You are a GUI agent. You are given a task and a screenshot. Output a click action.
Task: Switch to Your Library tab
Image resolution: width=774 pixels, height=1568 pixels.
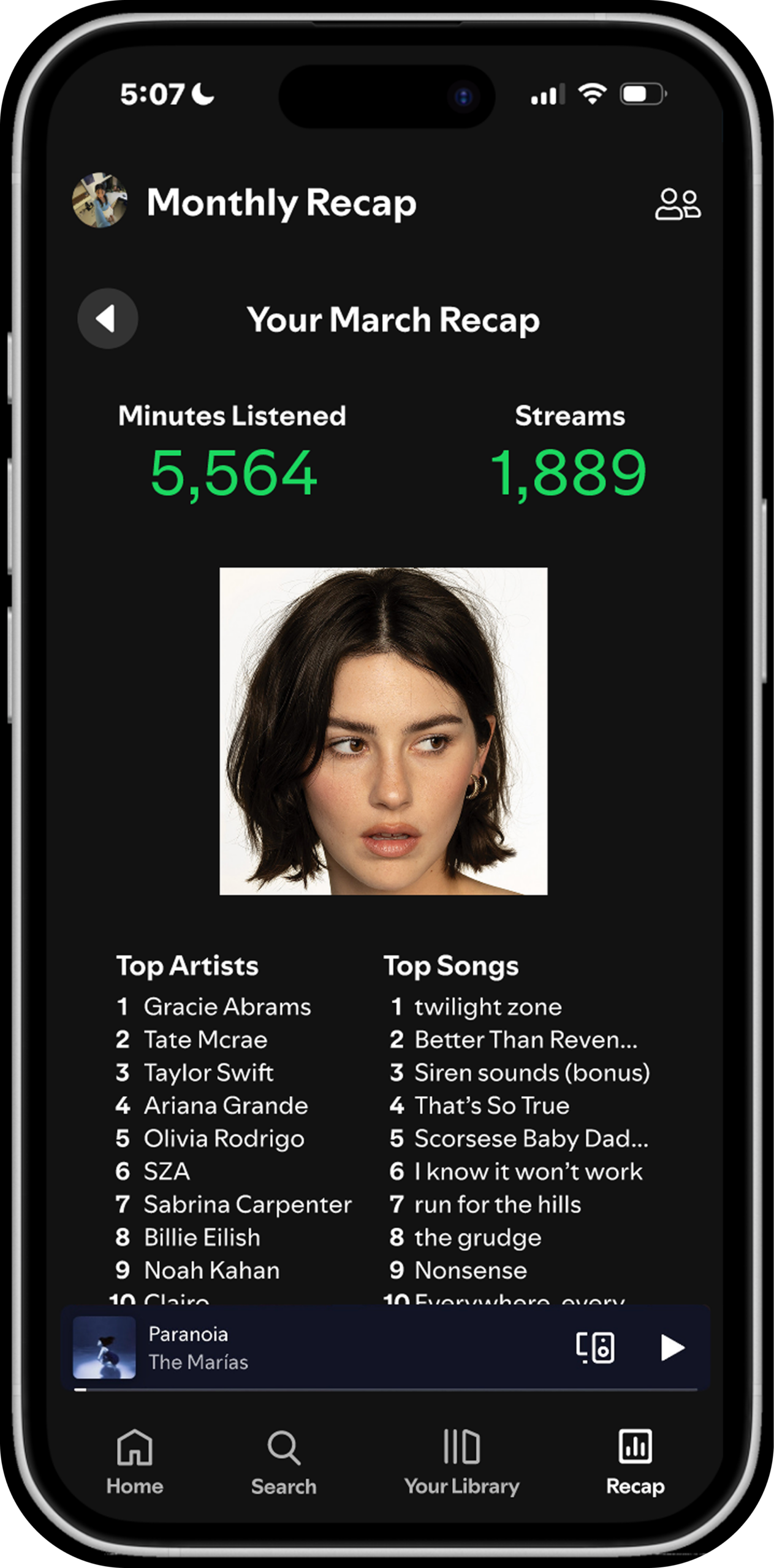tap(461, 1461)
